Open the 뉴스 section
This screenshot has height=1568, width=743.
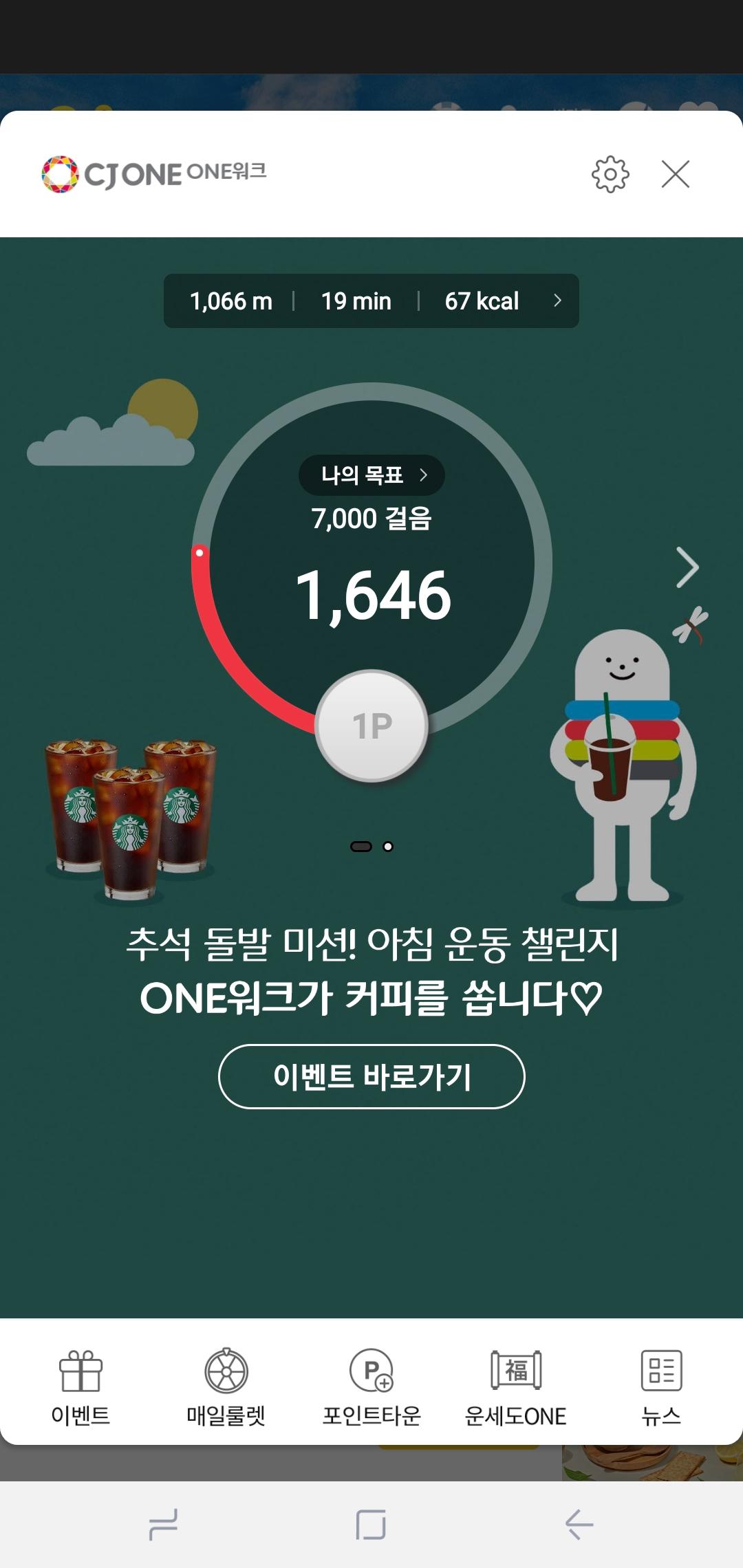point(661,1387)
